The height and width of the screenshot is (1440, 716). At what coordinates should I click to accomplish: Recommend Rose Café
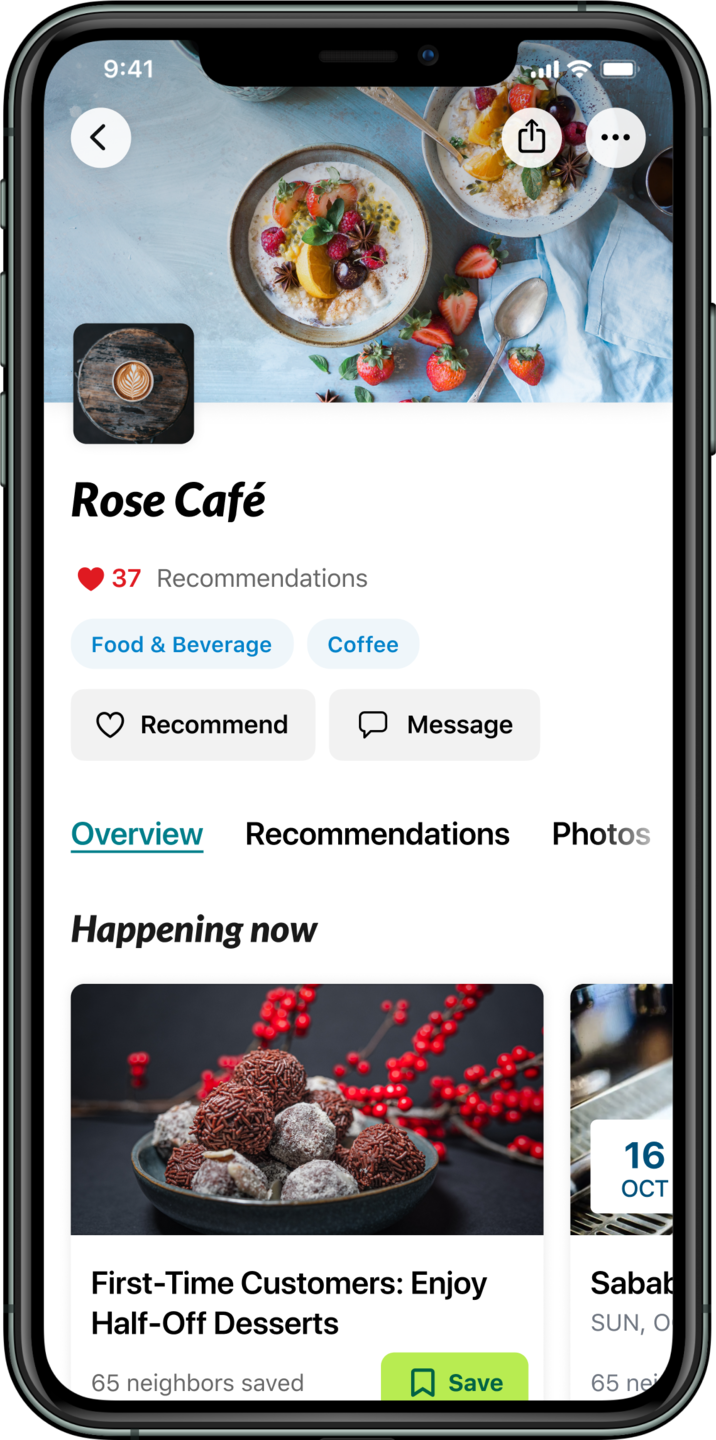(193, 725)
